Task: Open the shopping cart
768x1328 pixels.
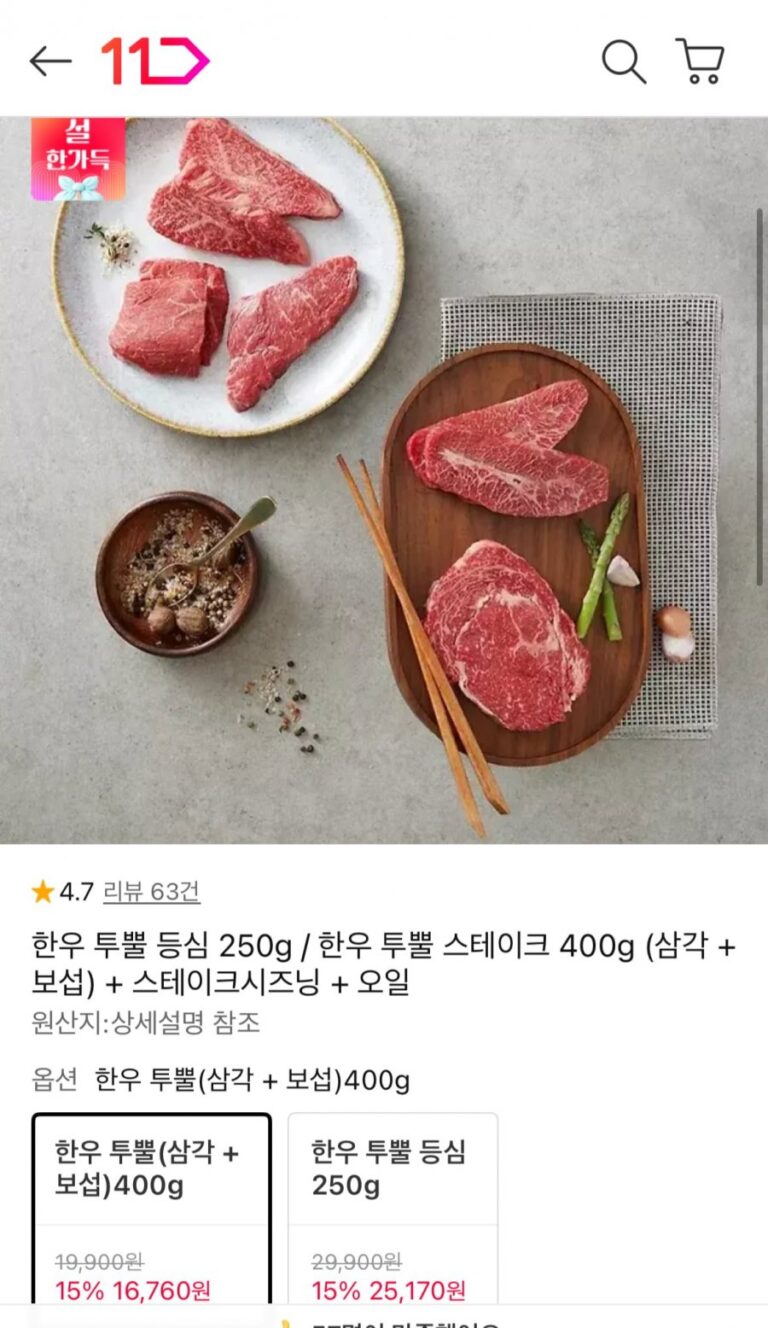Action: point(700,61)
